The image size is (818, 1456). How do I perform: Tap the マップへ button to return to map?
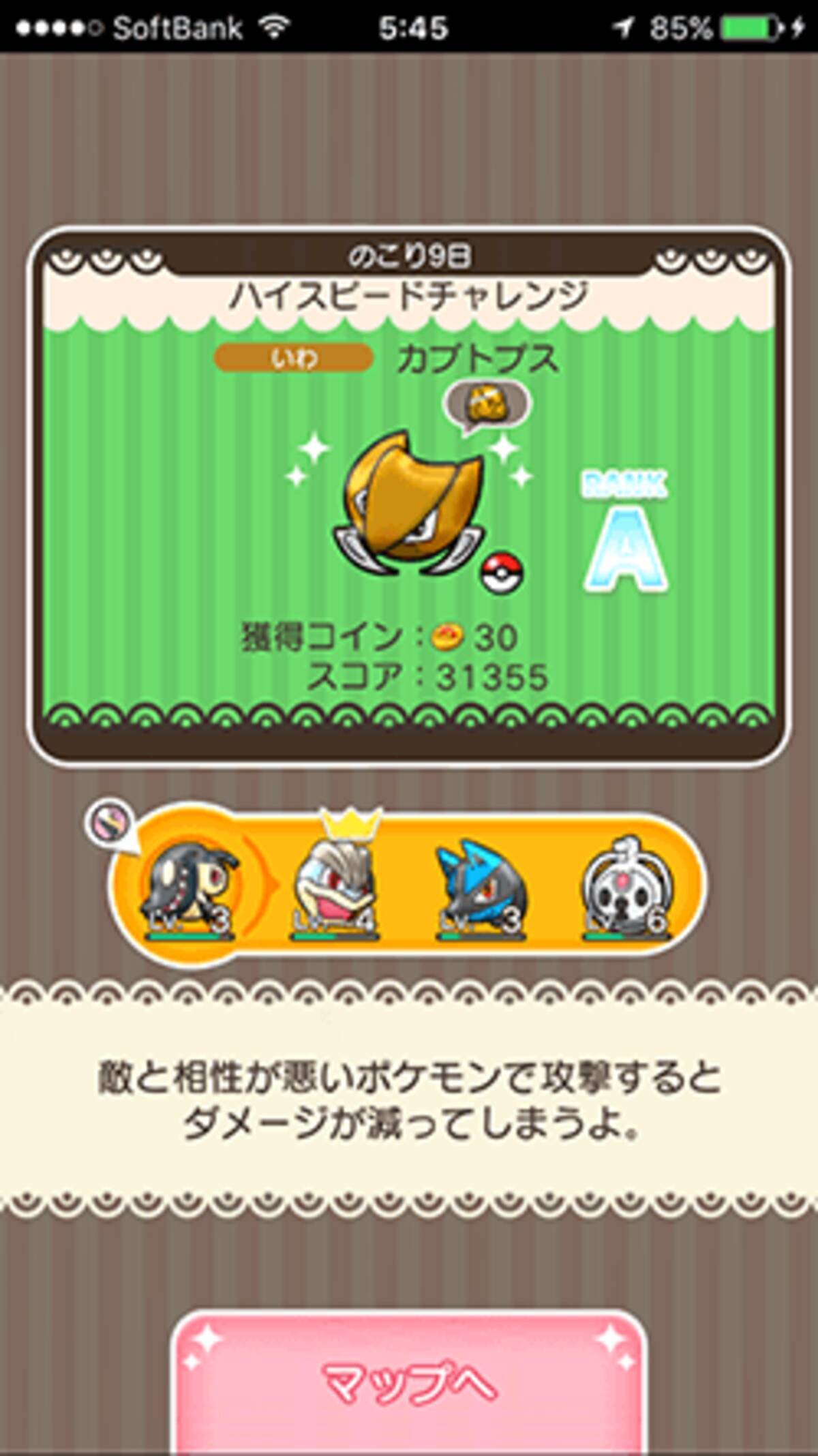[409, 1384]
